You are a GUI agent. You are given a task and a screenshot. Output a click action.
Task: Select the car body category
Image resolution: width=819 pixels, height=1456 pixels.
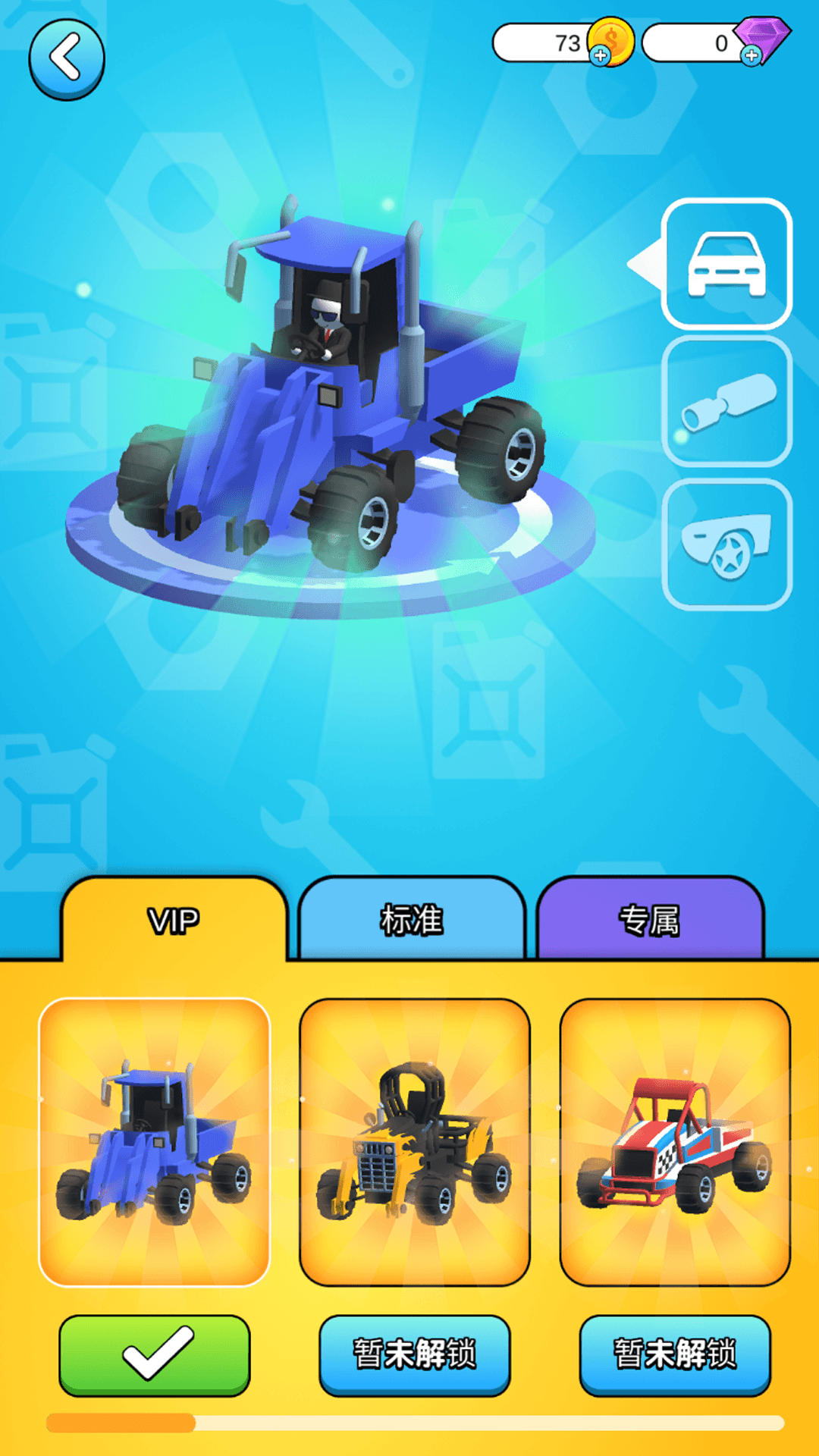[x=726, y=264]
